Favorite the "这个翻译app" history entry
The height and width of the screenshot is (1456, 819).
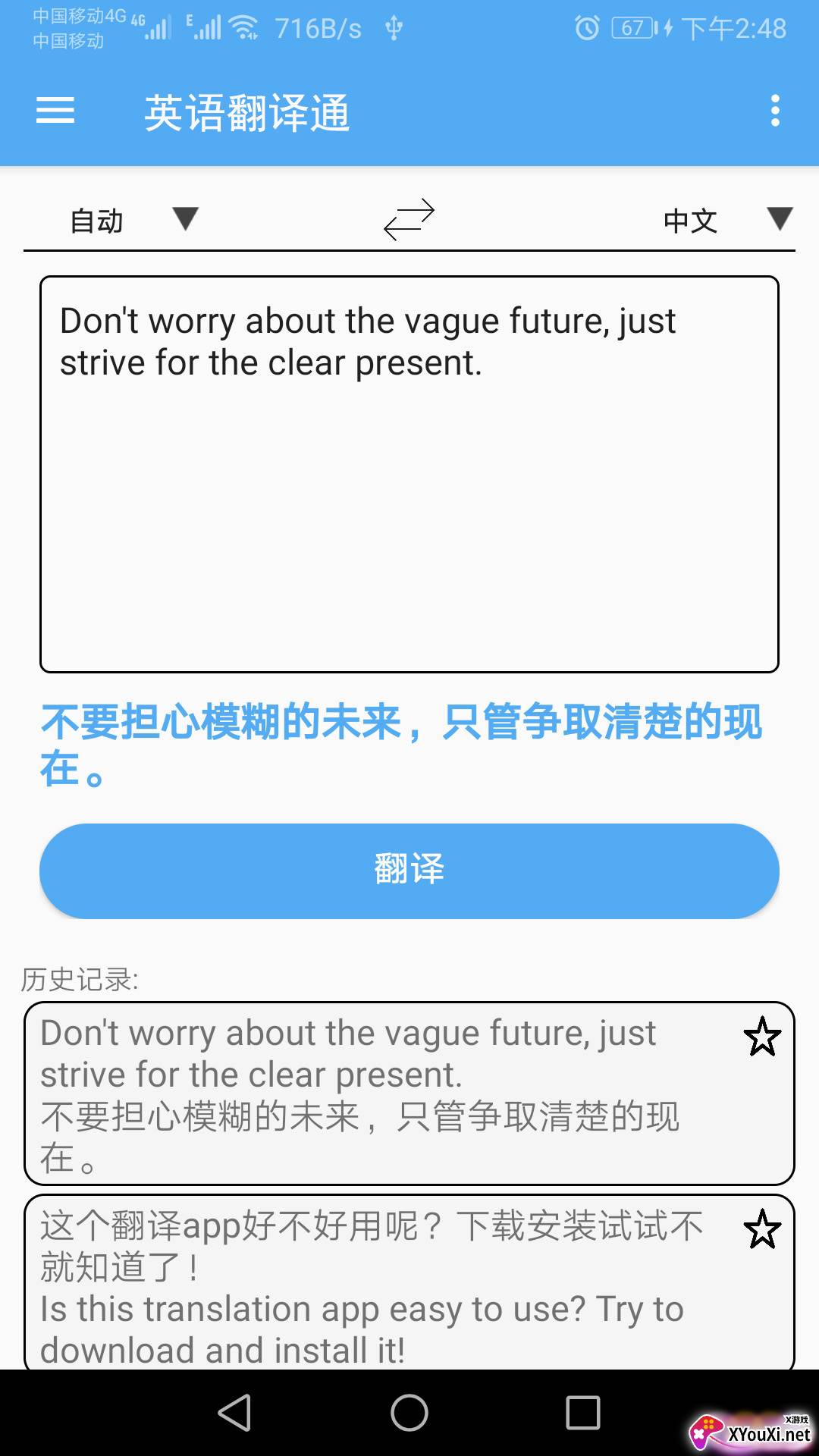tap(761, 1229)
